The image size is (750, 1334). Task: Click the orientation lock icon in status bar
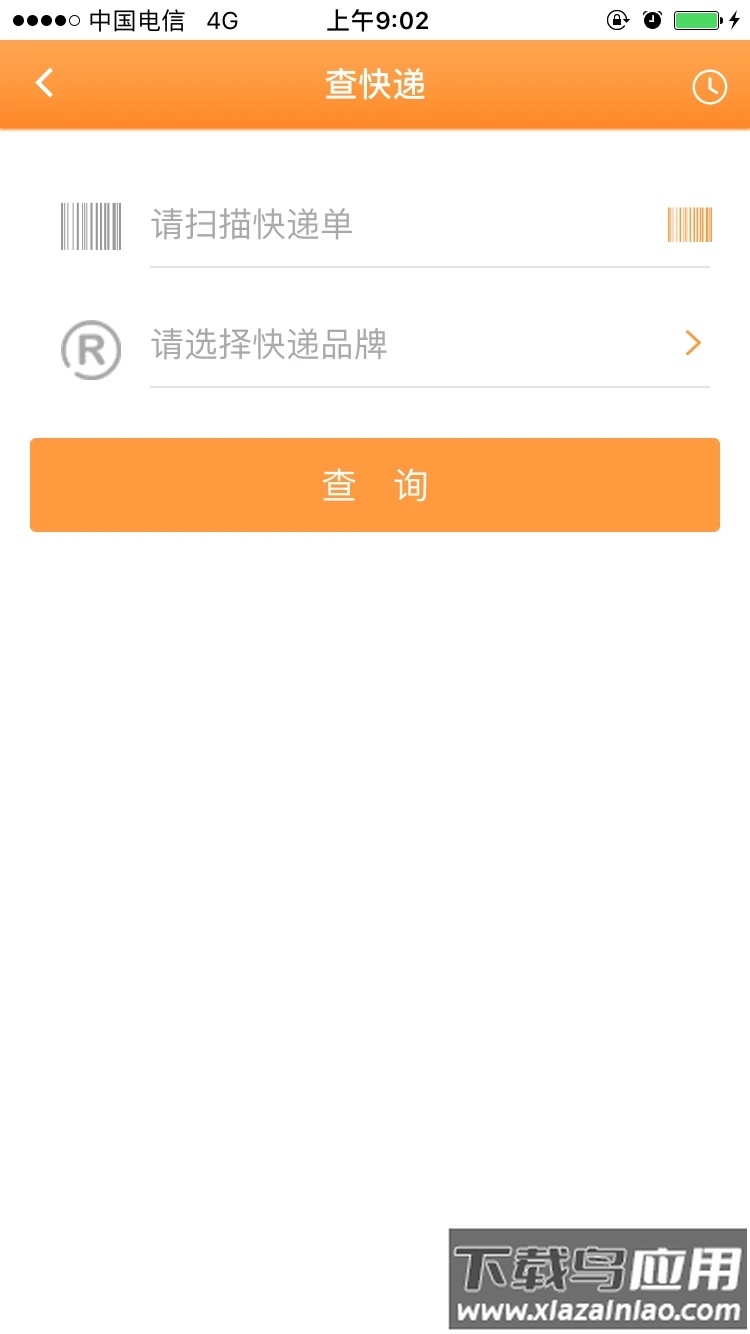[x=617, y=18]
